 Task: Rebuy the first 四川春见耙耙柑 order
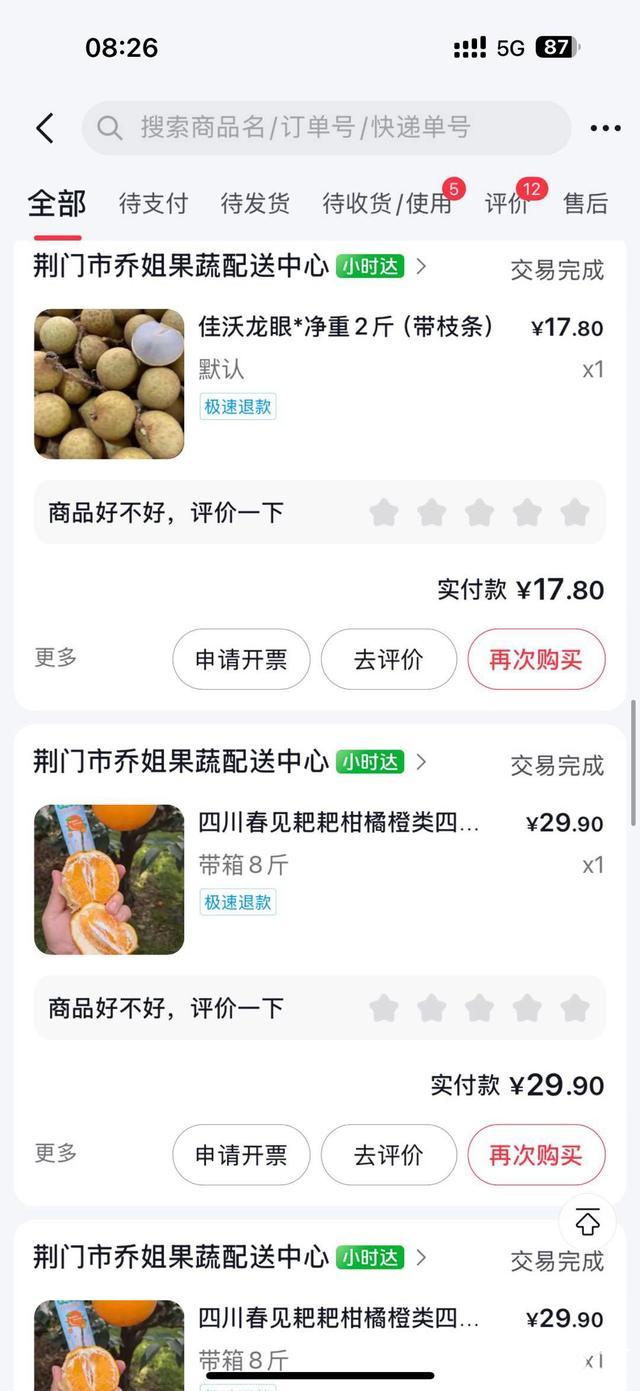(535, 1155)
